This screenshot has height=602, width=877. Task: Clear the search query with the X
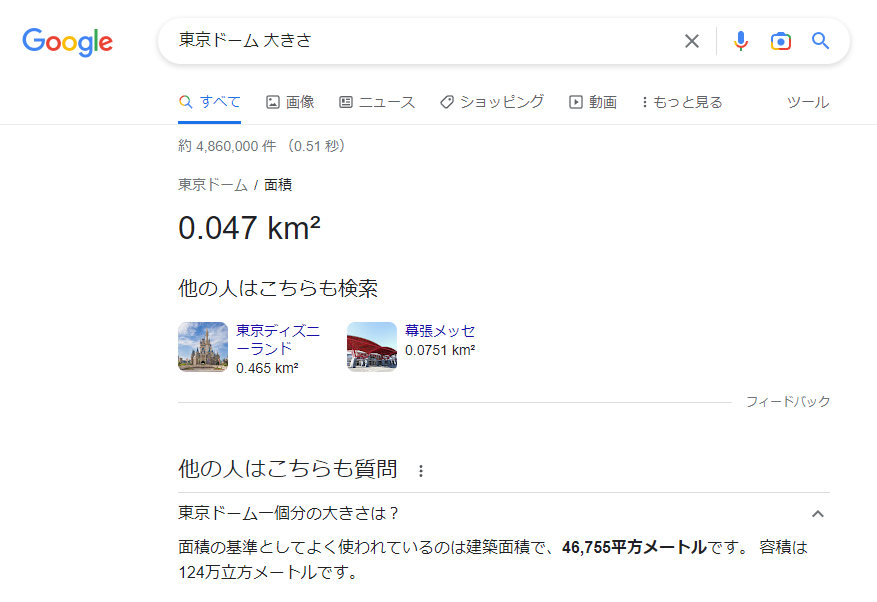click(691, 41)
